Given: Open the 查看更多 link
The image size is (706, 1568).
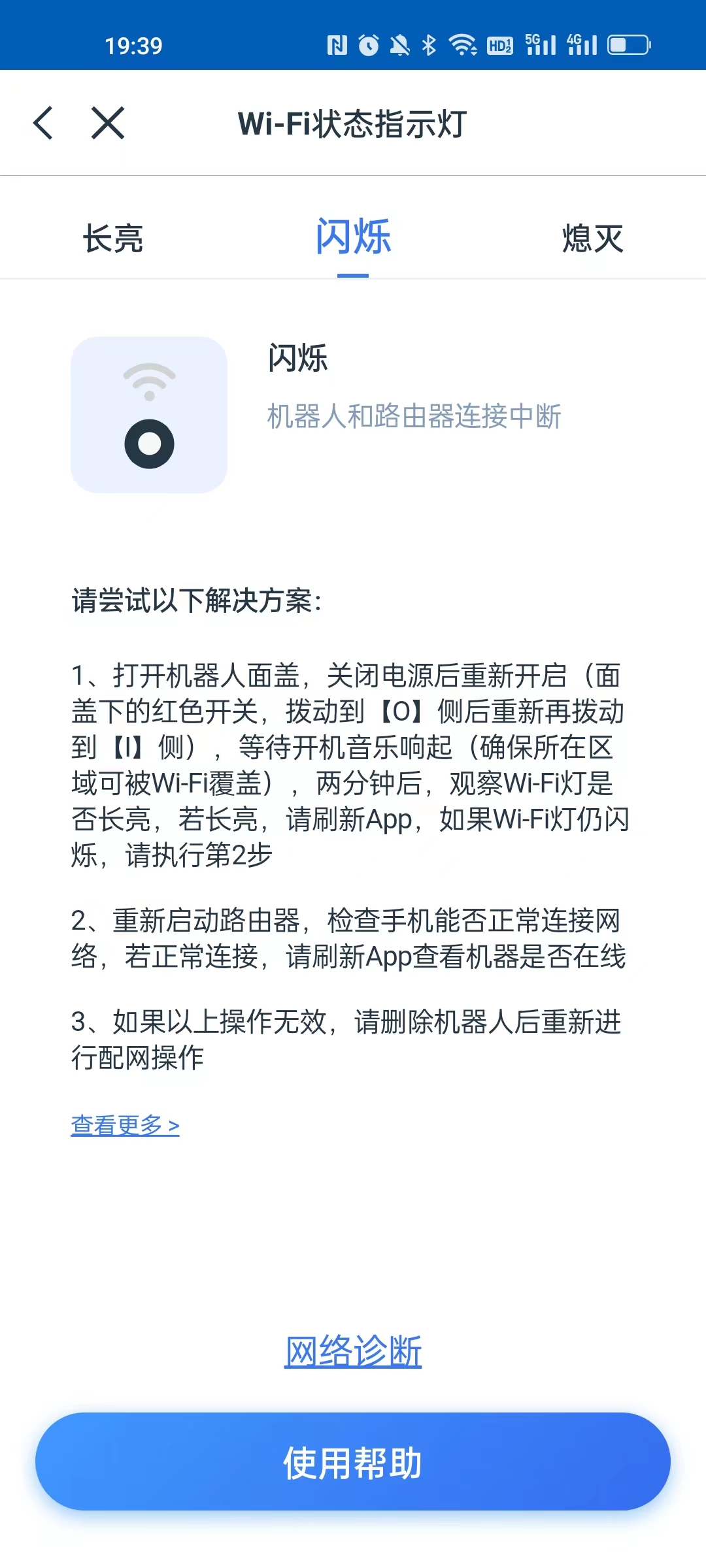Looking at the screenshot, I should click(x=125, y=1125).
